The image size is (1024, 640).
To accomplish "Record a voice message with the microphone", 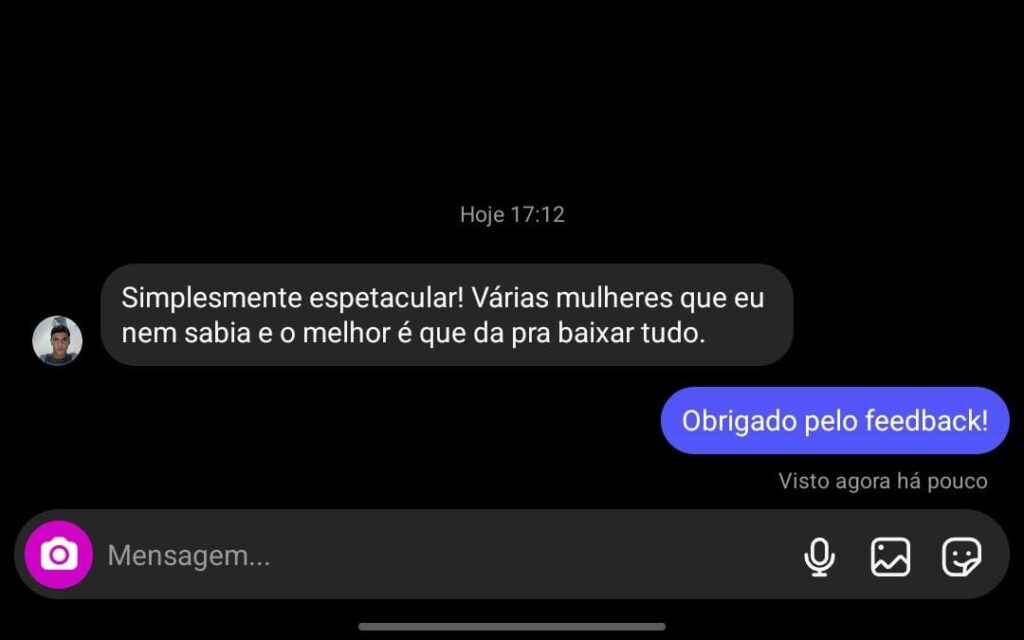I will coord(819,557).
